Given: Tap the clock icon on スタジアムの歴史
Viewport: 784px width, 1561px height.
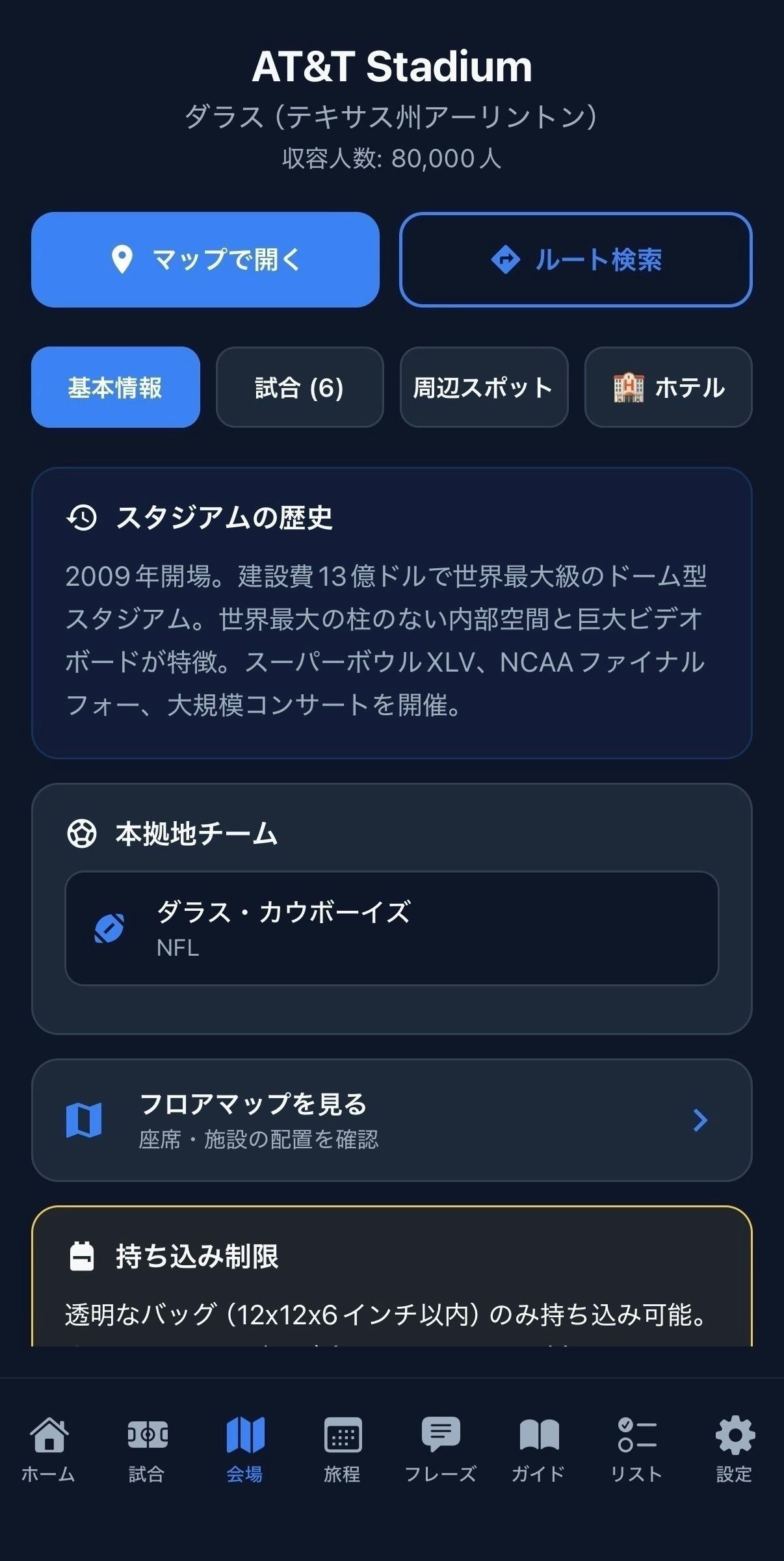Looking at the screenshot, I should [81, 518].
